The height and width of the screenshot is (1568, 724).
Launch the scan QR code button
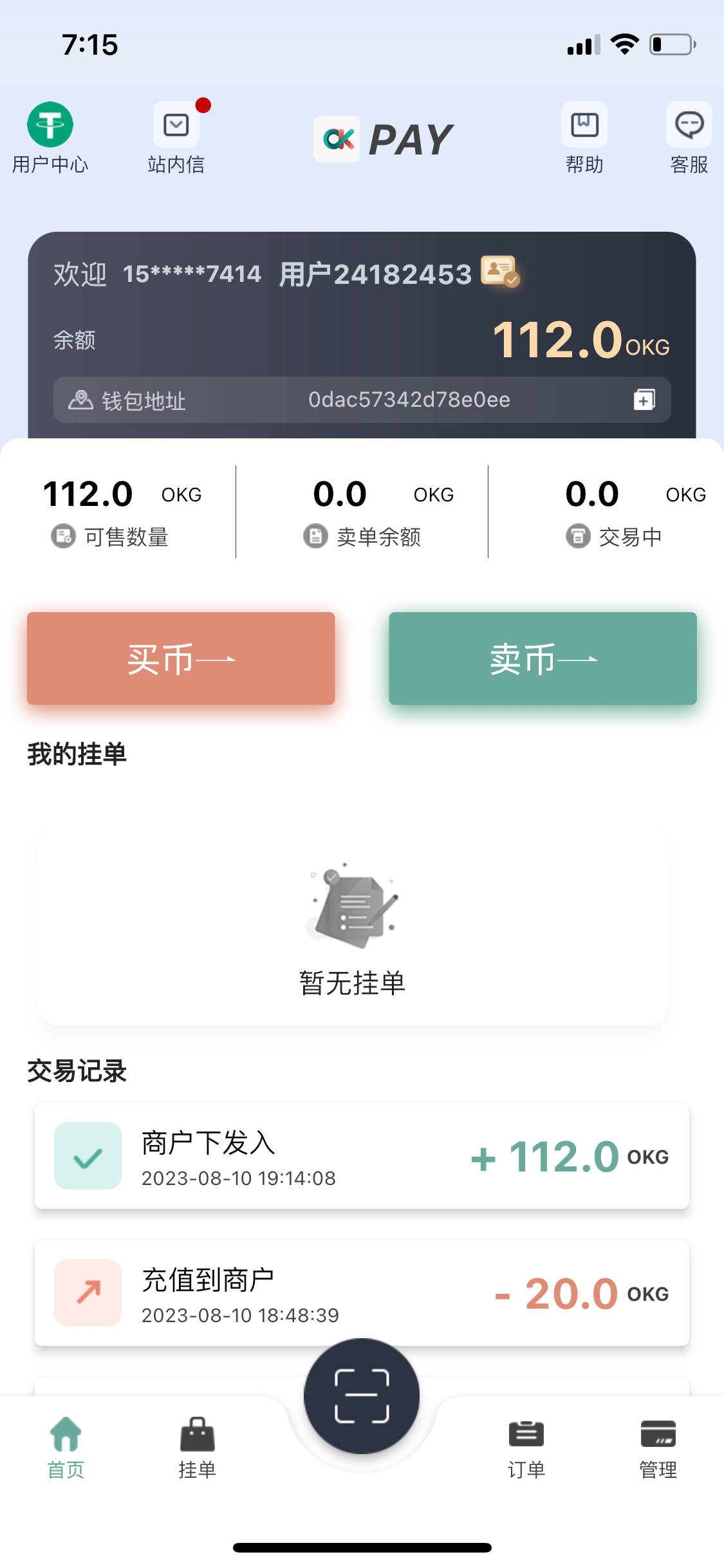[362, 1395]
